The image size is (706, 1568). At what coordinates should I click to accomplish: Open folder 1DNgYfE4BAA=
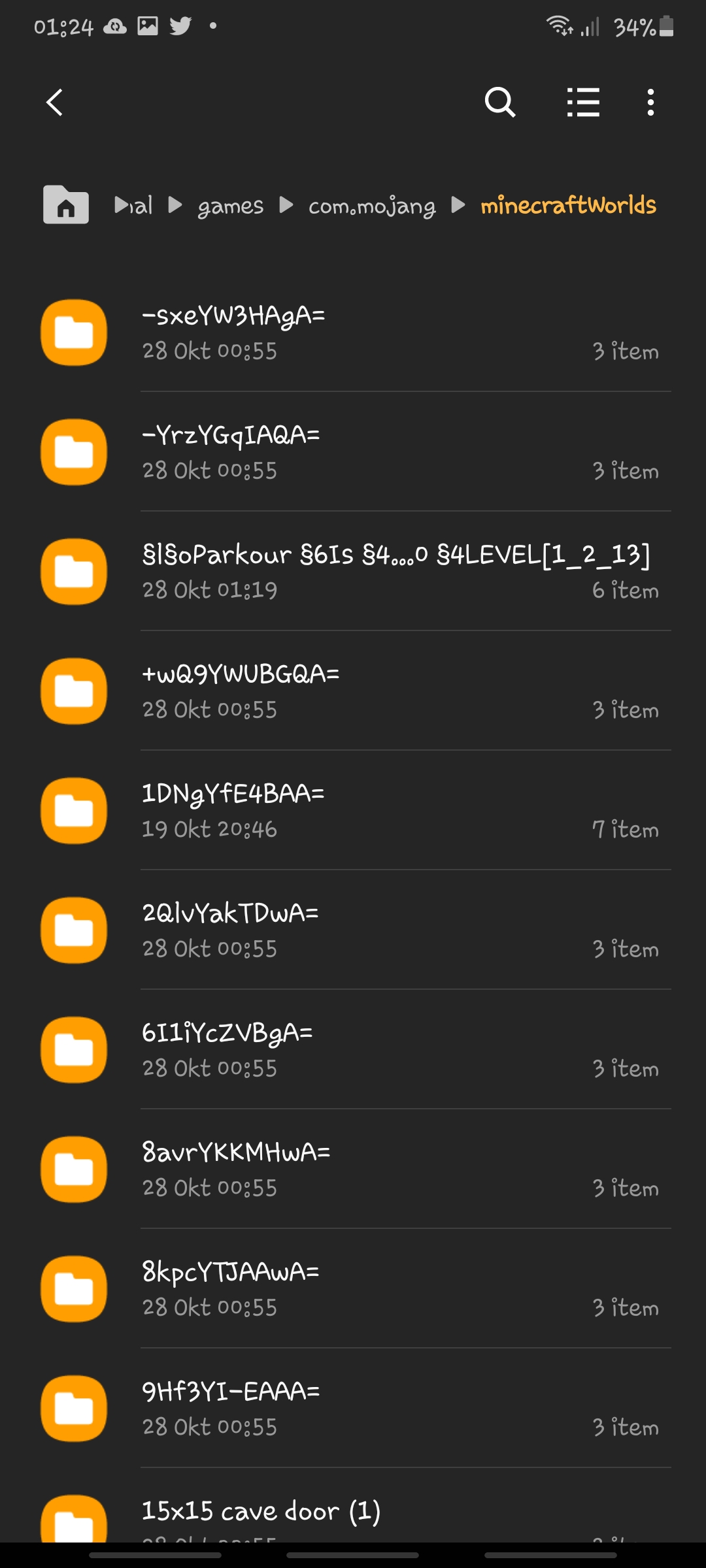pyautogui.click(x=353, y=811)
